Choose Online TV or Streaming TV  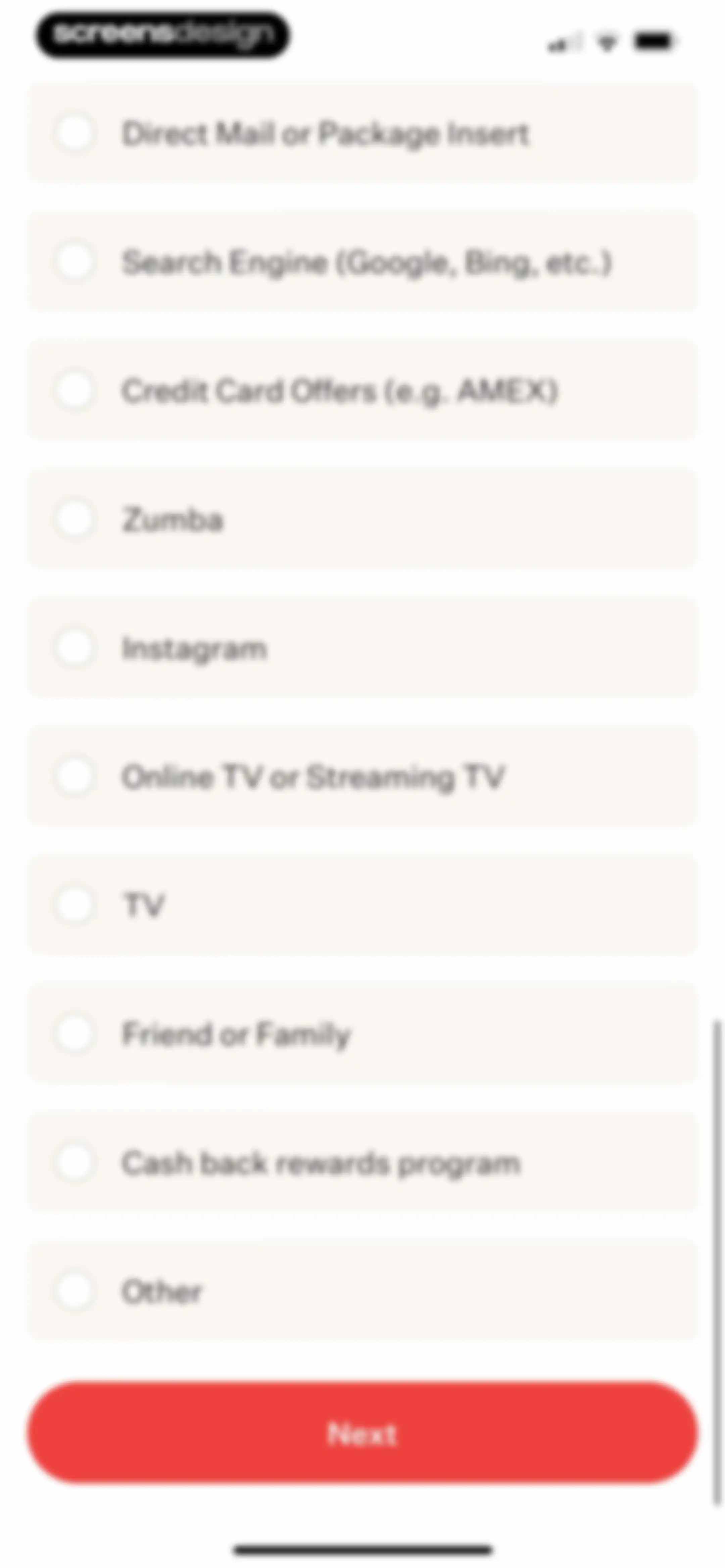point(362,776)
